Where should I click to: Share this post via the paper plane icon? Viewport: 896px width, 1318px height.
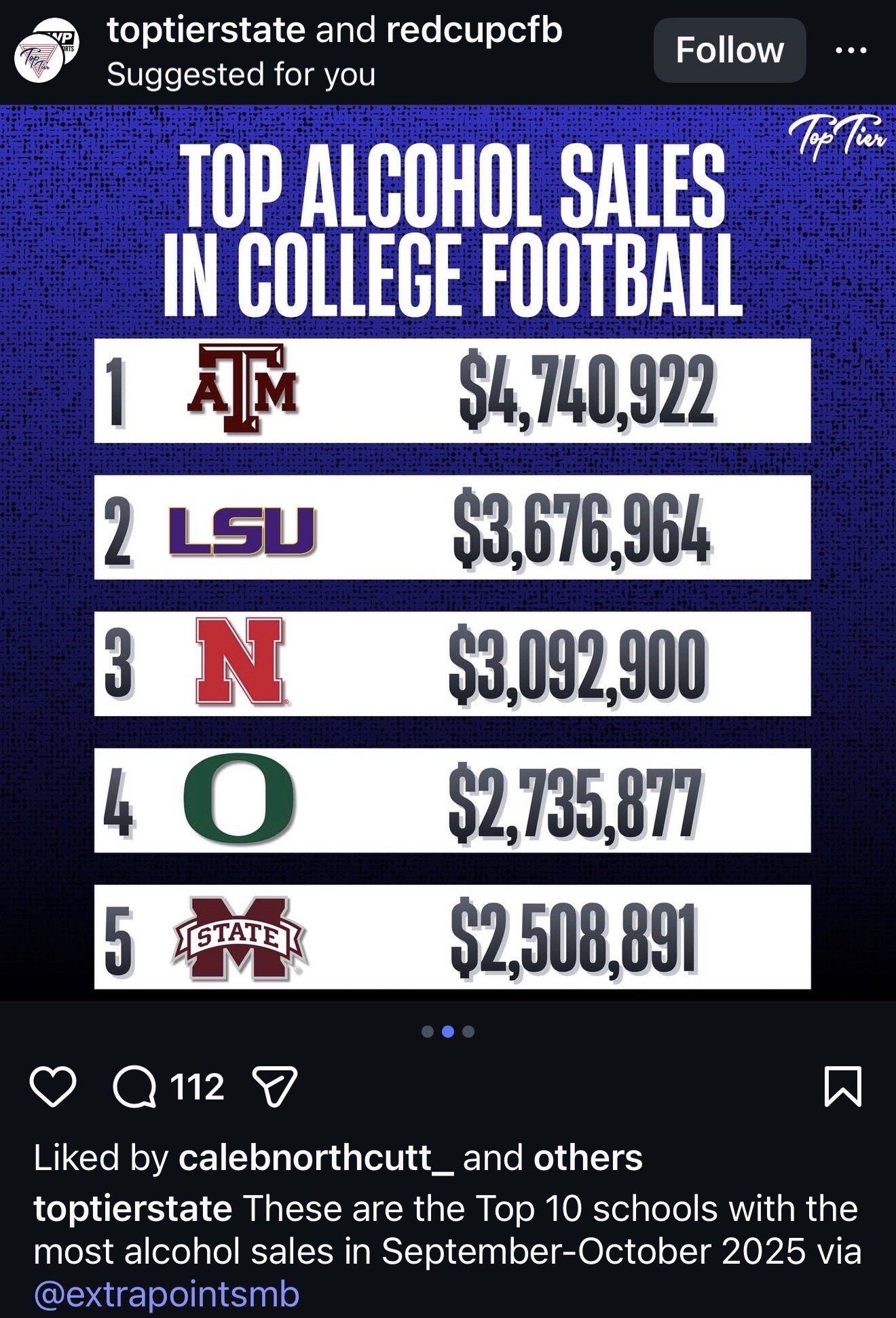pyautogui.click(x=274, y=1087)
